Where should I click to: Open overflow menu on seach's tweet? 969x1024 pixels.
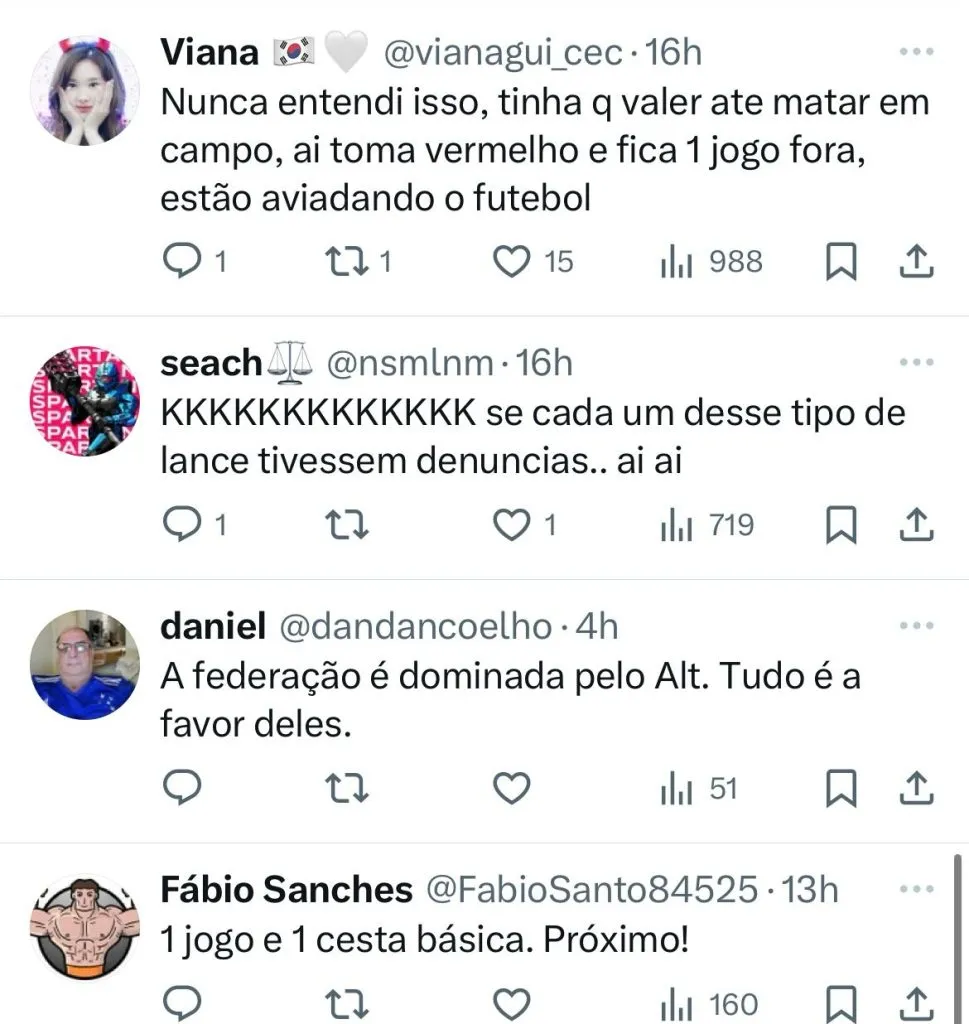click(x=916, y=364)
